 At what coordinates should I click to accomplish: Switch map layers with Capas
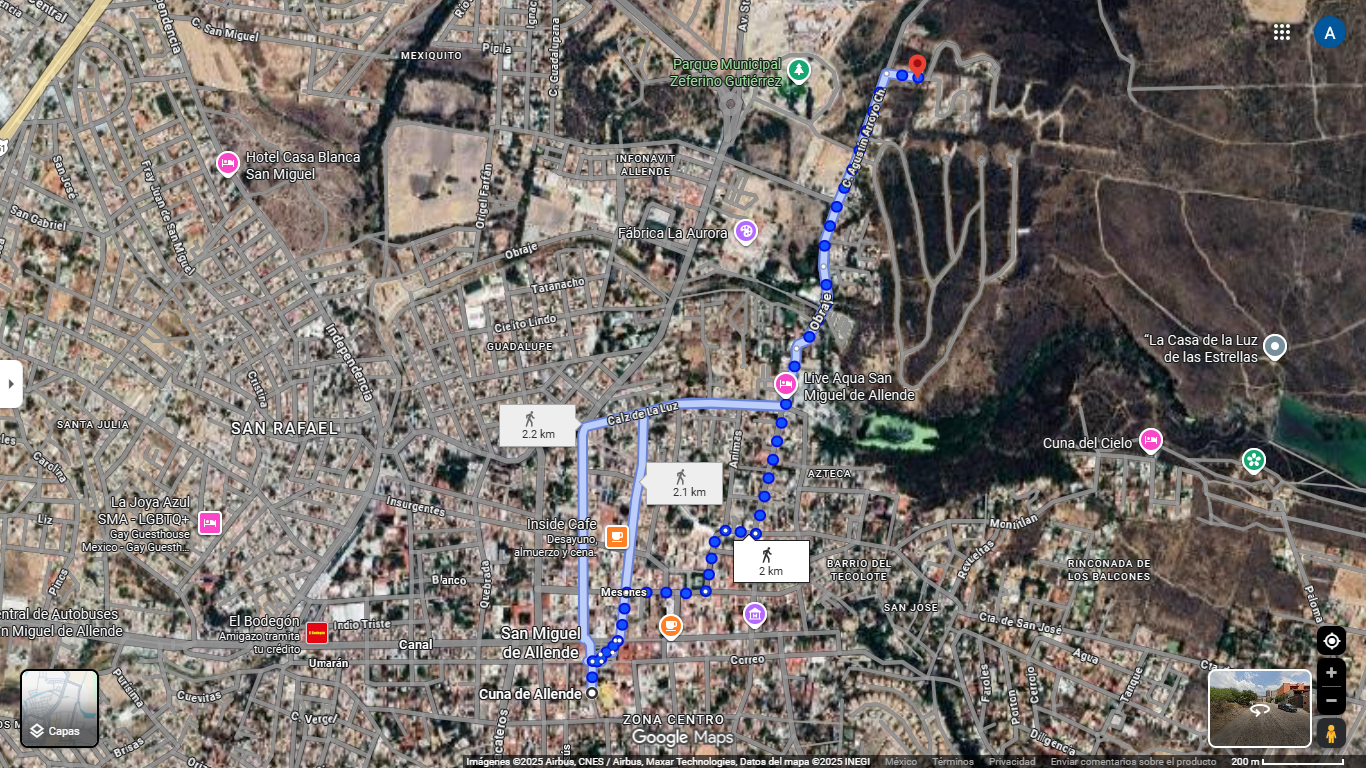[x=60, y=709]
